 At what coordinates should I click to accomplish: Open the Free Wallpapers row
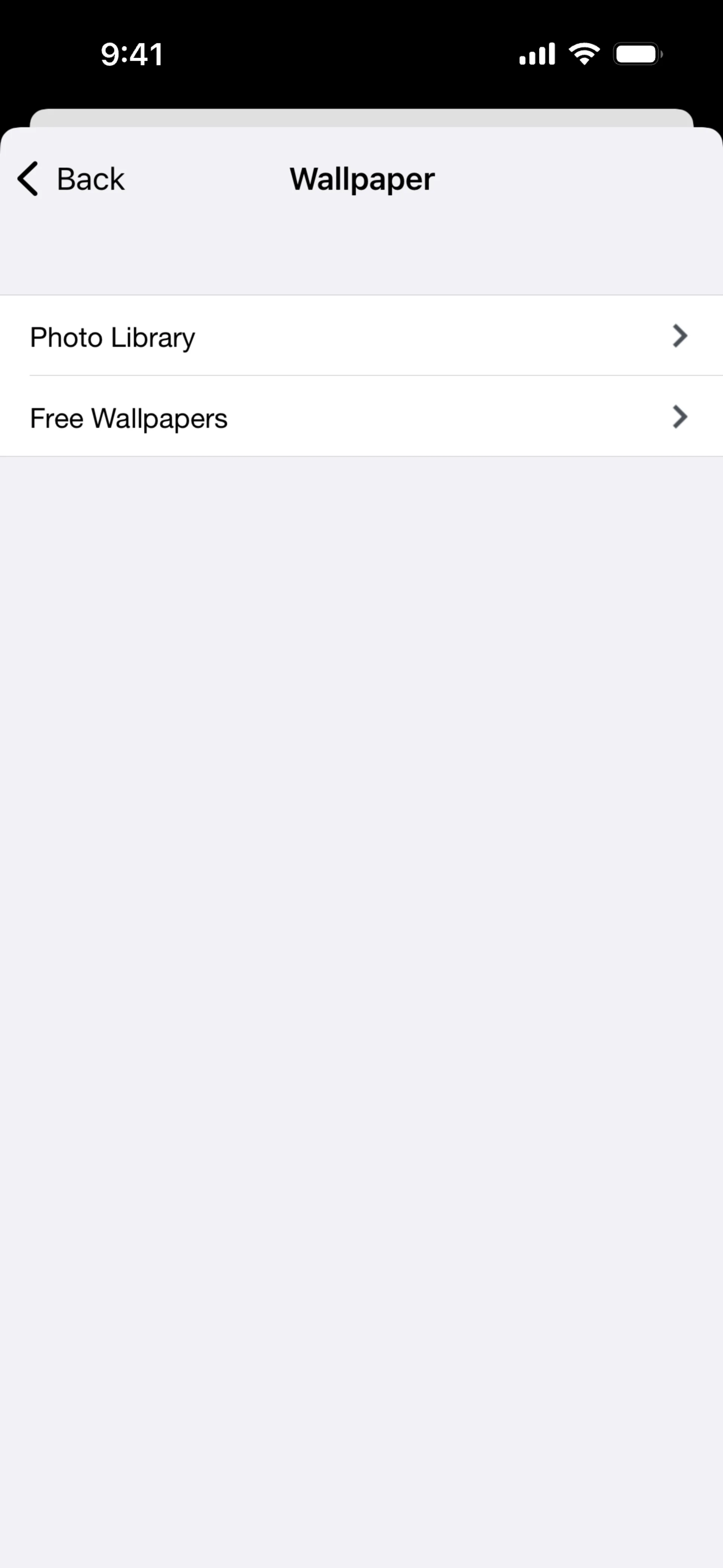pos(361,417)
